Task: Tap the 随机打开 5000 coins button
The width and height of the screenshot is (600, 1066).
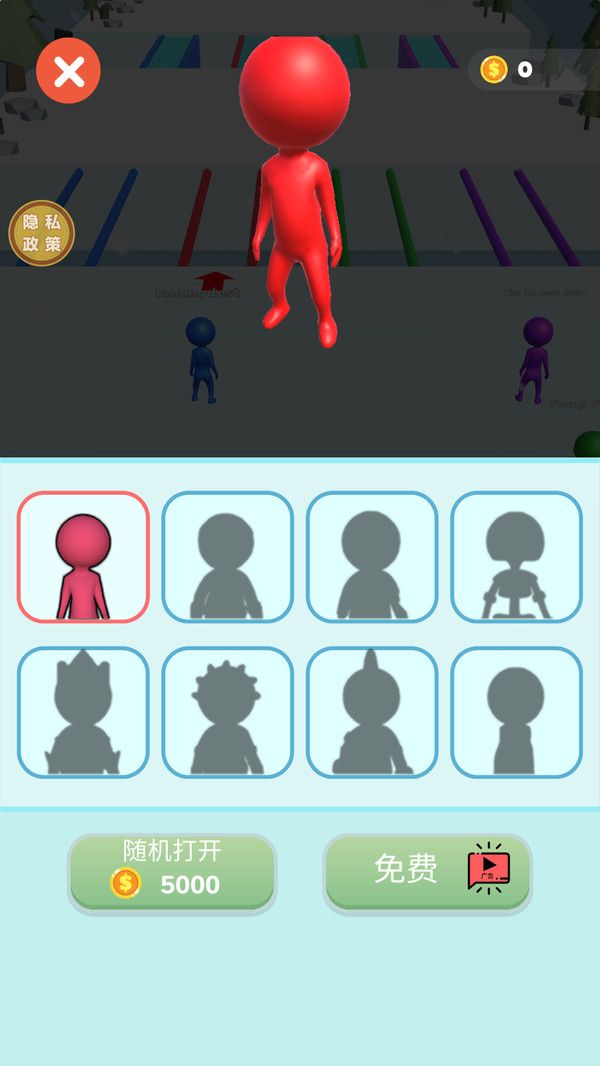Action: tap(172, 872)
